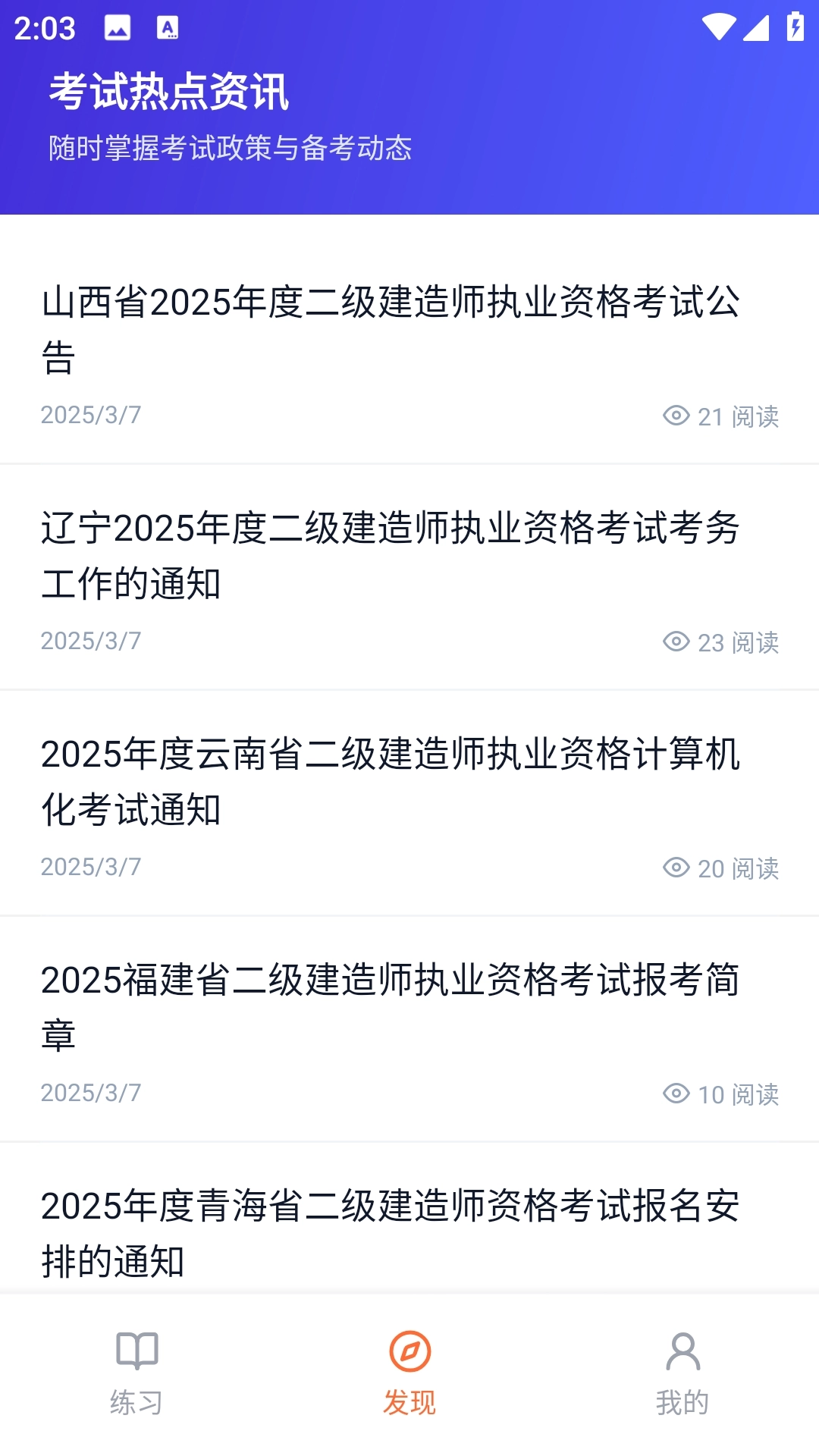Select the 发现 tab
Viewport: 819px width, 1456px height.
tap(409, 1373)
